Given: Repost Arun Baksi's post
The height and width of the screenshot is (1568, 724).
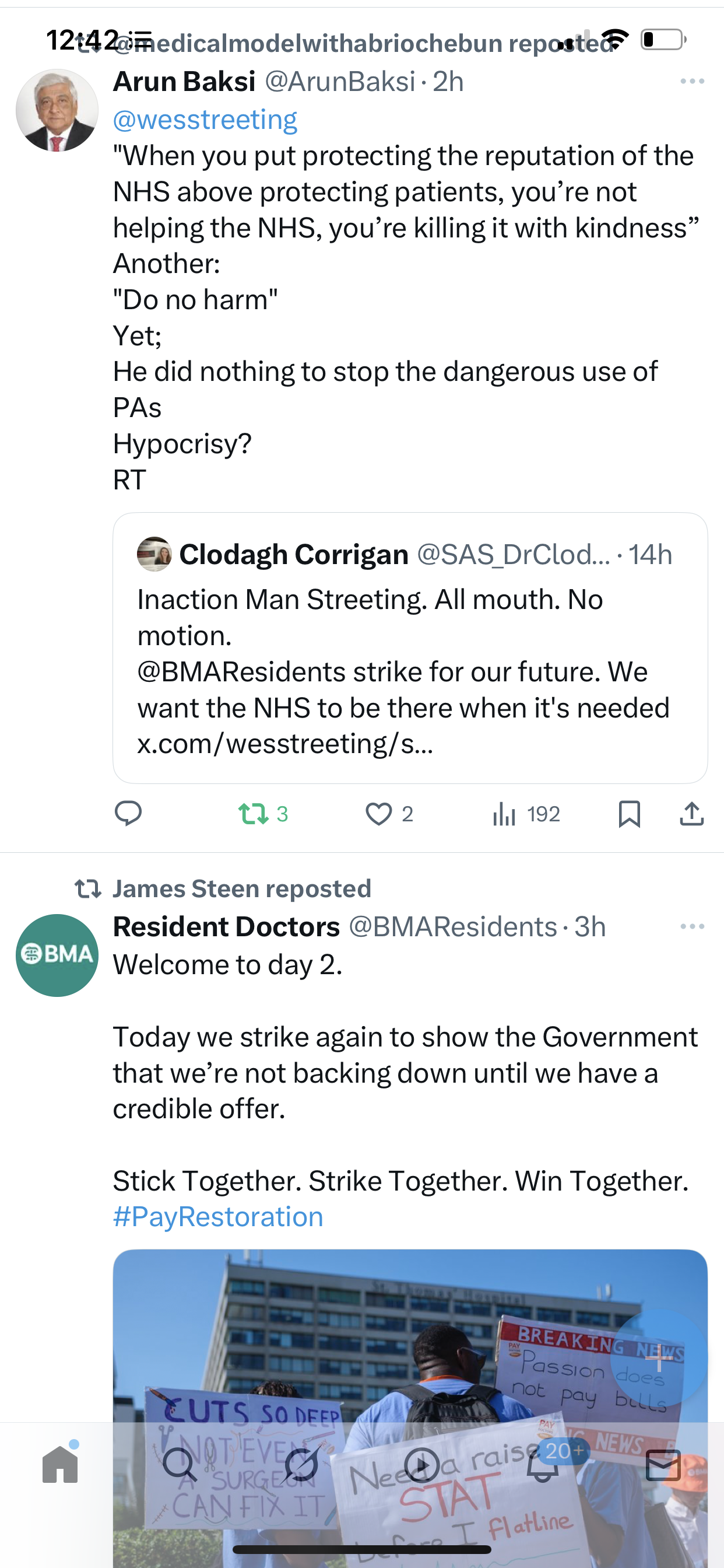Looking at the screenshot, I should click(x=263, y=814).
